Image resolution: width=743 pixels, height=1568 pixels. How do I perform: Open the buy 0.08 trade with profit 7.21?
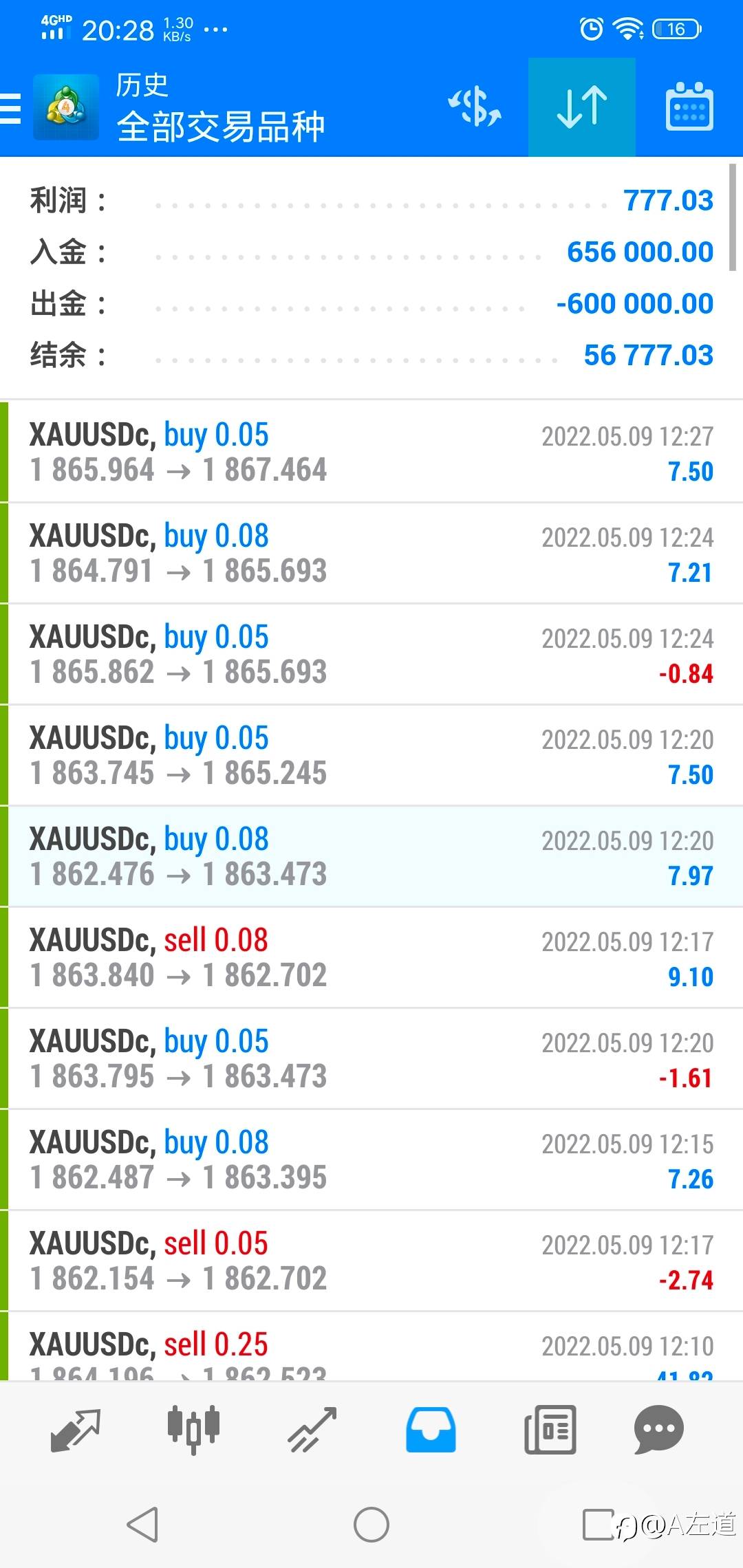pos(371,554)
